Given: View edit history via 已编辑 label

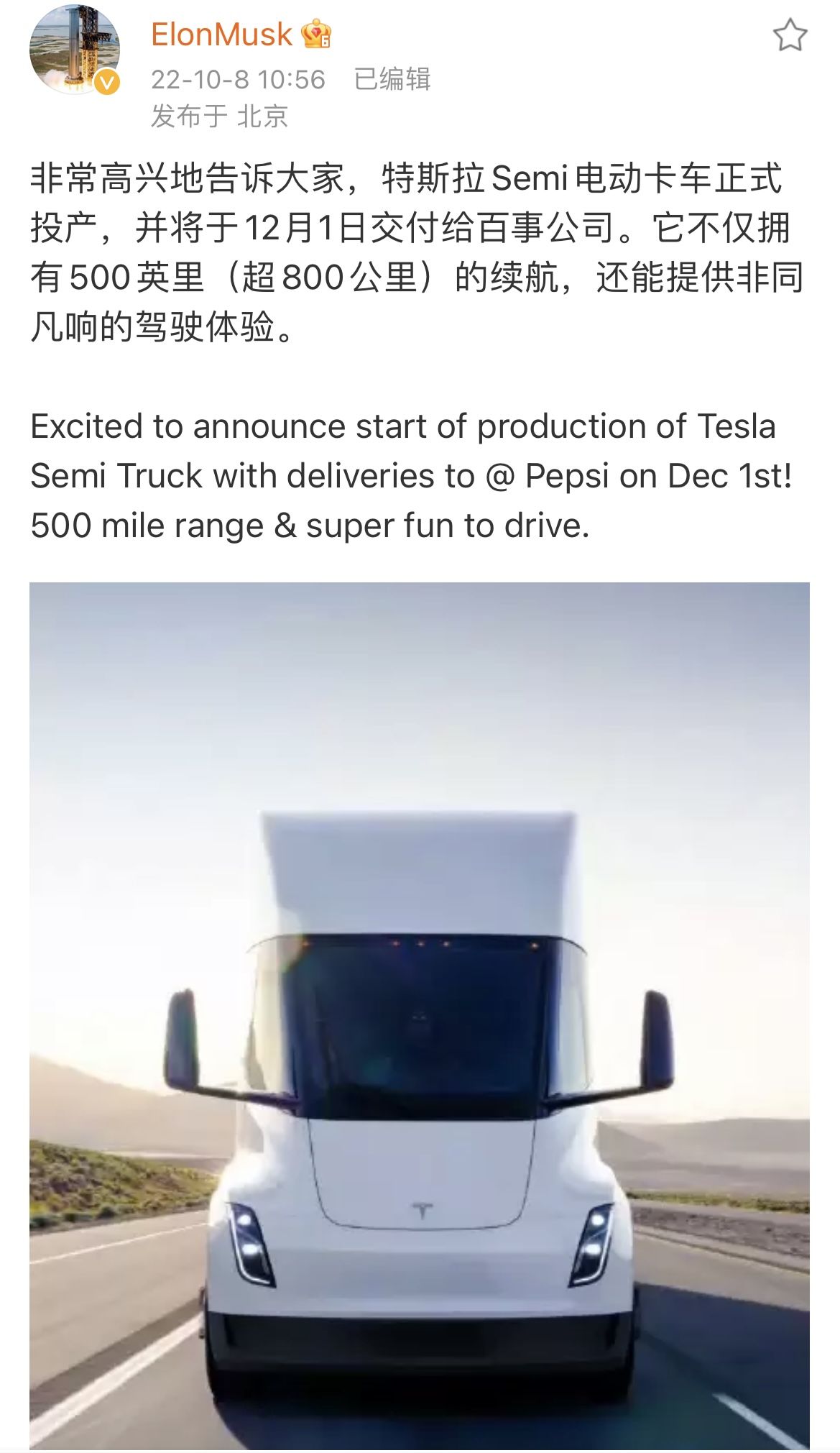Looking at the screenshot, I should [x=392, y=79].
